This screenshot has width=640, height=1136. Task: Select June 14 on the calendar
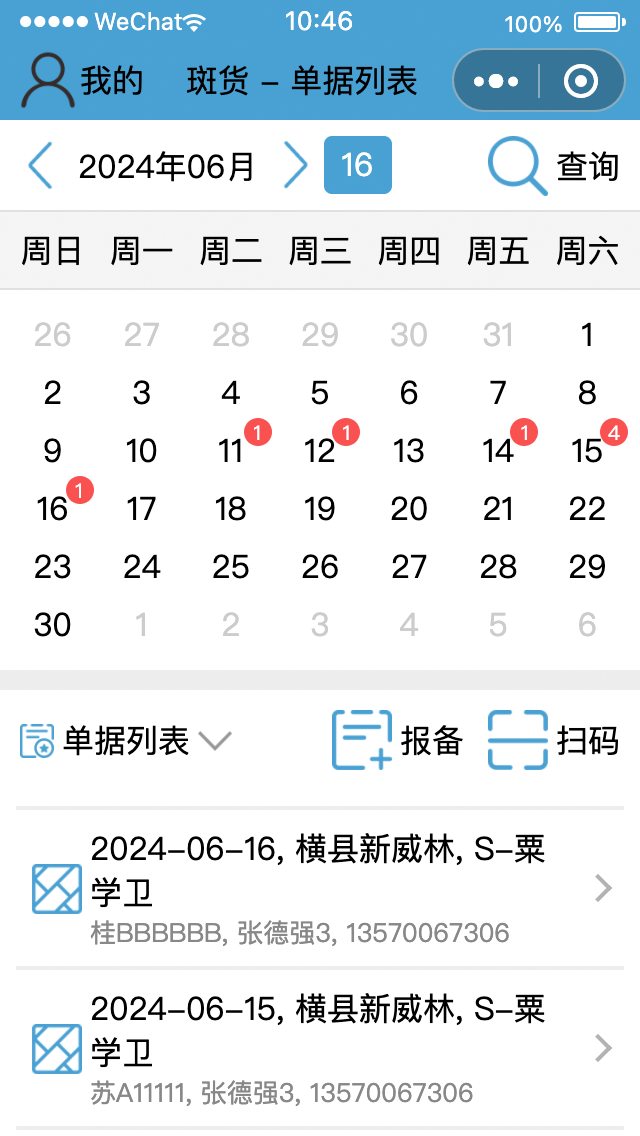click(499, 451)
